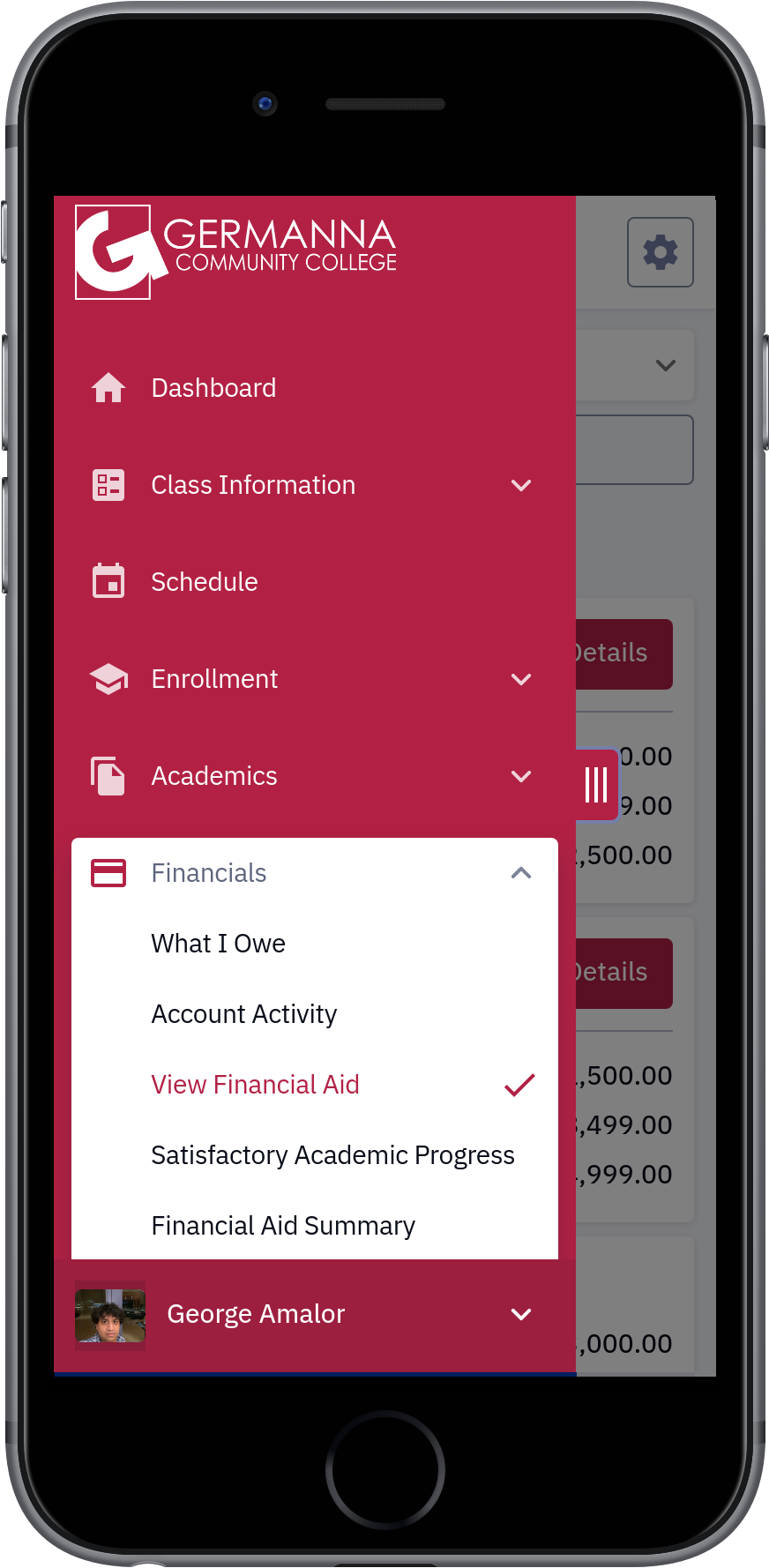Go to Schedule
Image resolution: width=769 pixels, height=1568 pixels.
(x=315, y=582)
